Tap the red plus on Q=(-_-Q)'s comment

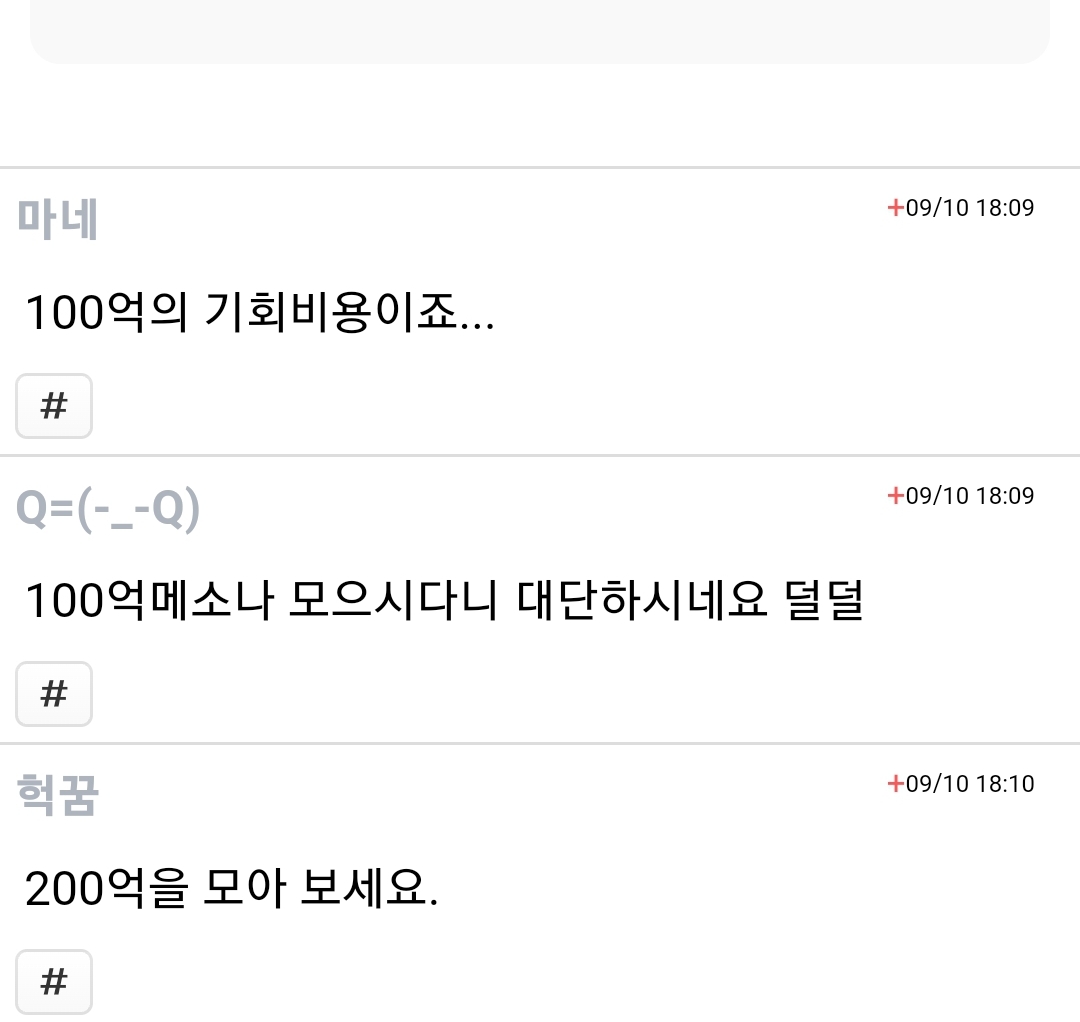click(x=895, y=495)
